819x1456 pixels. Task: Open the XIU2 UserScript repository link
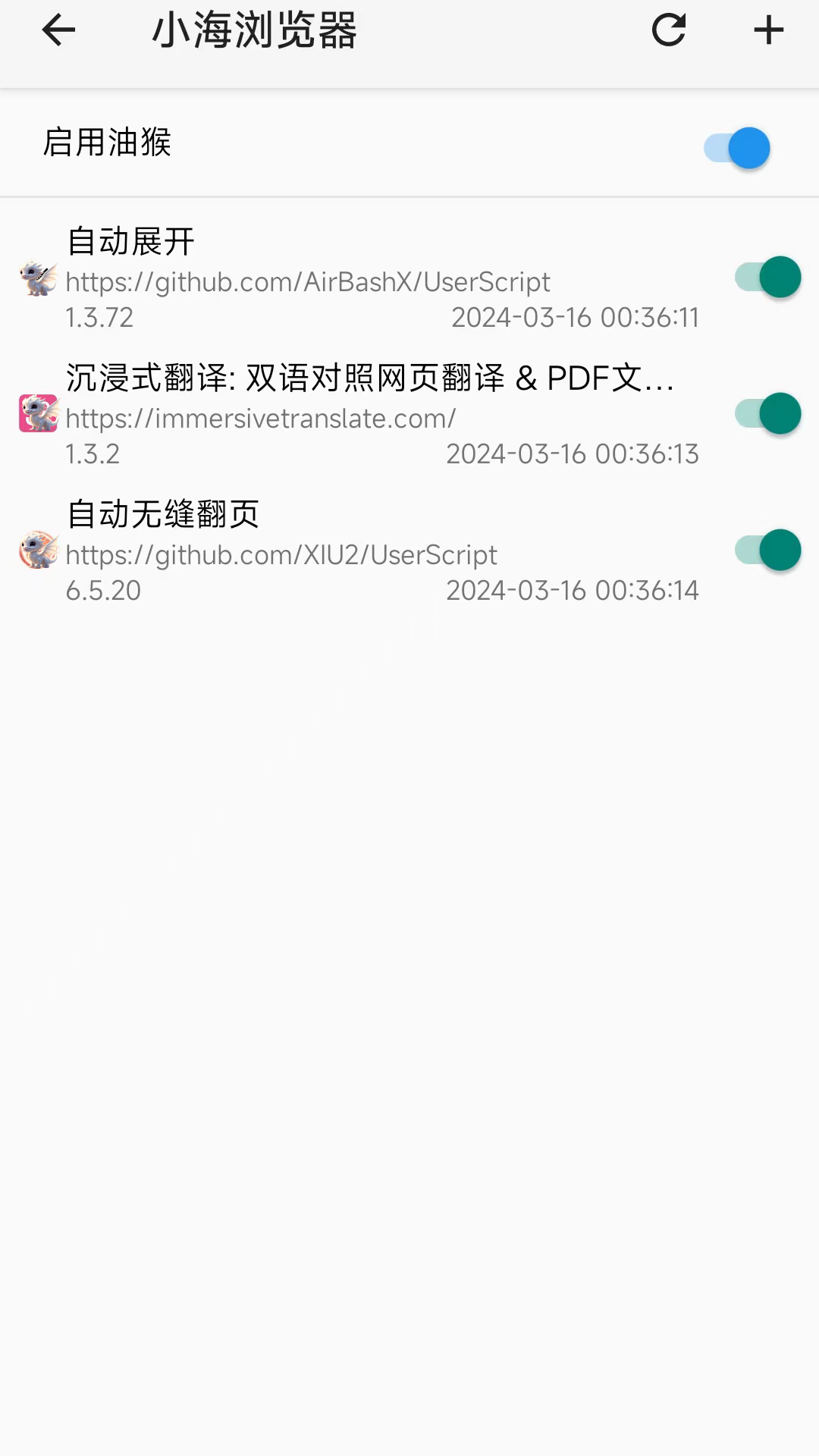(281, 554)
